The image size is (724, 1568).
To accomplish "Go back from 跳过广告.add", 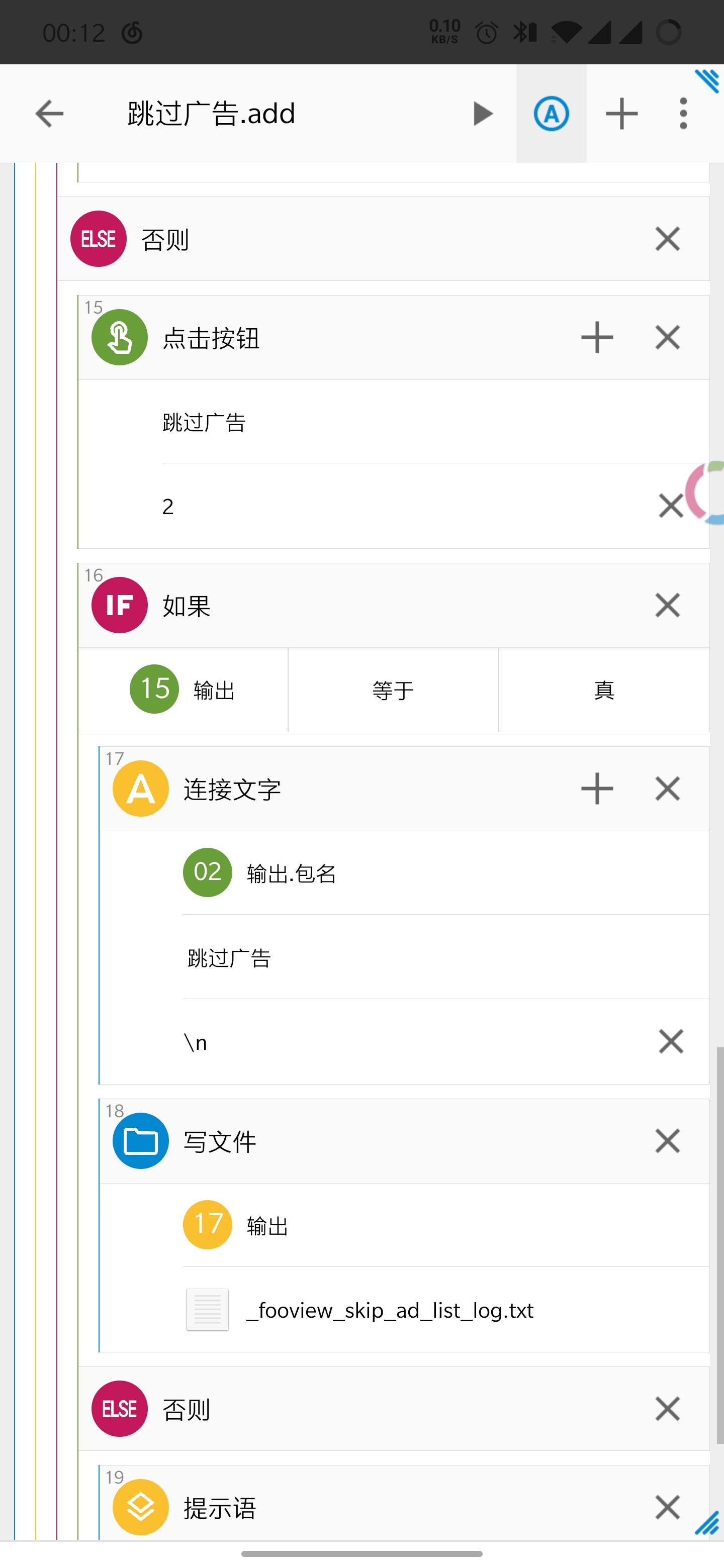I will [x=49, y=114].
